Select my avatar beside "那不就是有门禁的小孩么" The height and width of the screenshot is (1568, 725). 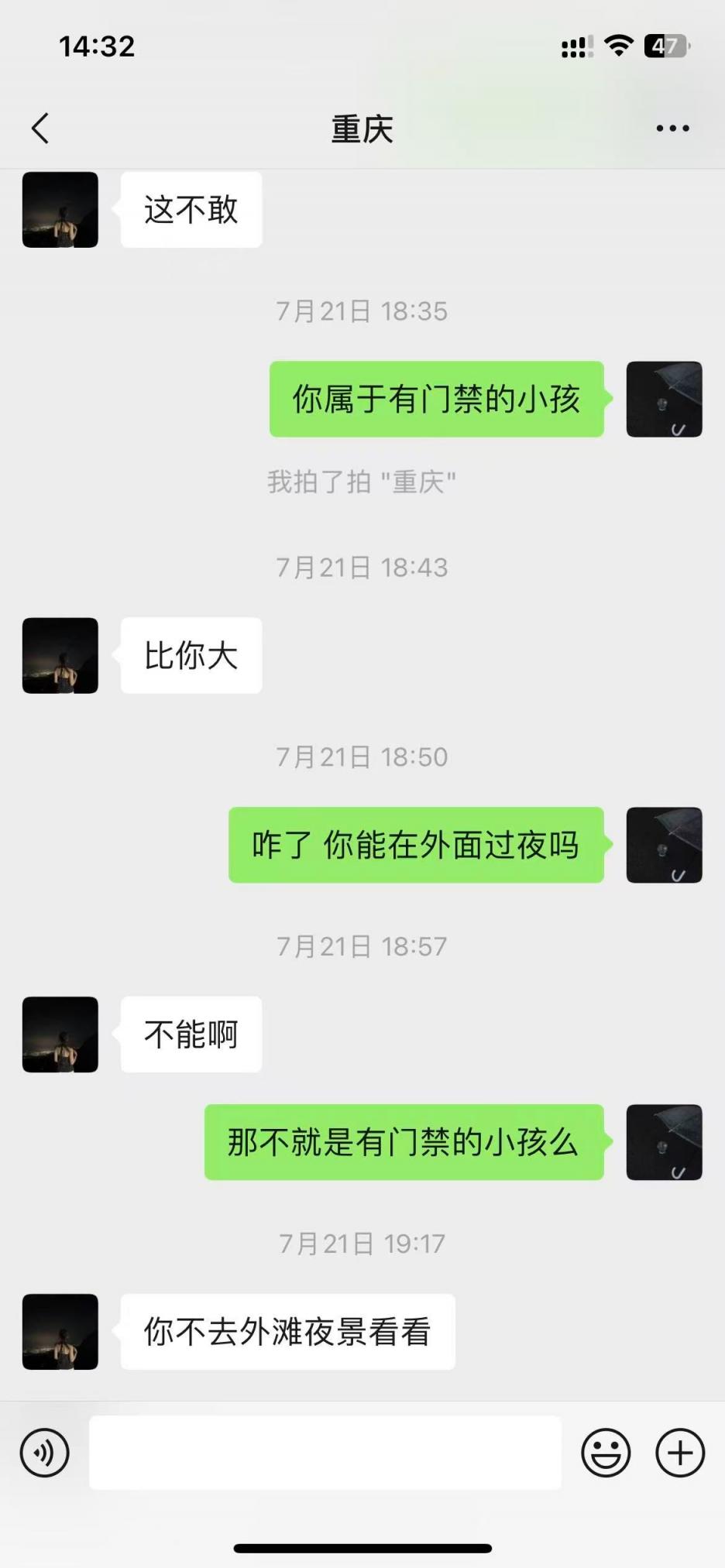point(664,1142)
